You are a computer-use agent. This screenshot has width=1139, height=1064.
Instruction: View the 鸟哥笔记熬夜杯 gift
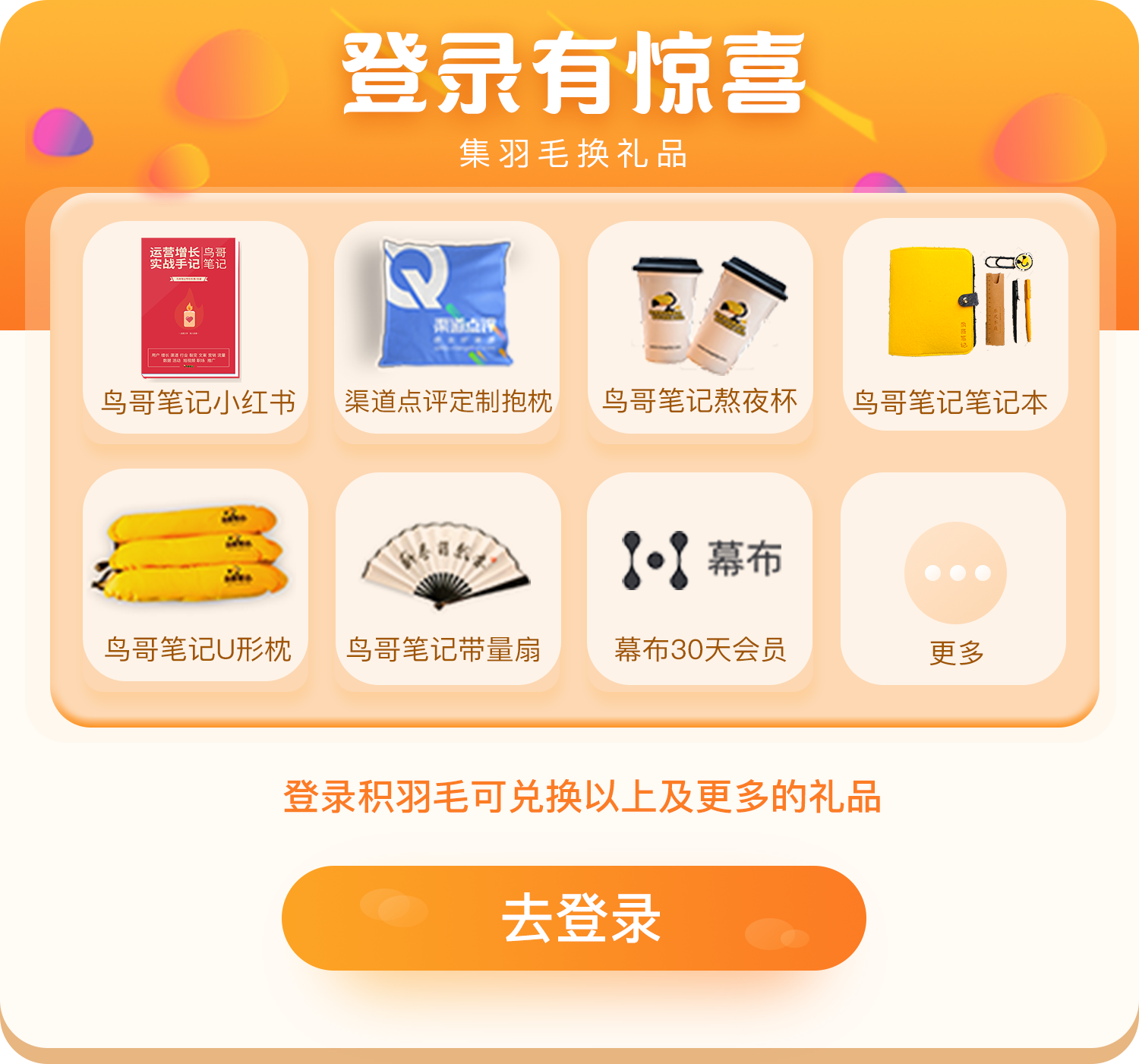(x=700, y=327)
